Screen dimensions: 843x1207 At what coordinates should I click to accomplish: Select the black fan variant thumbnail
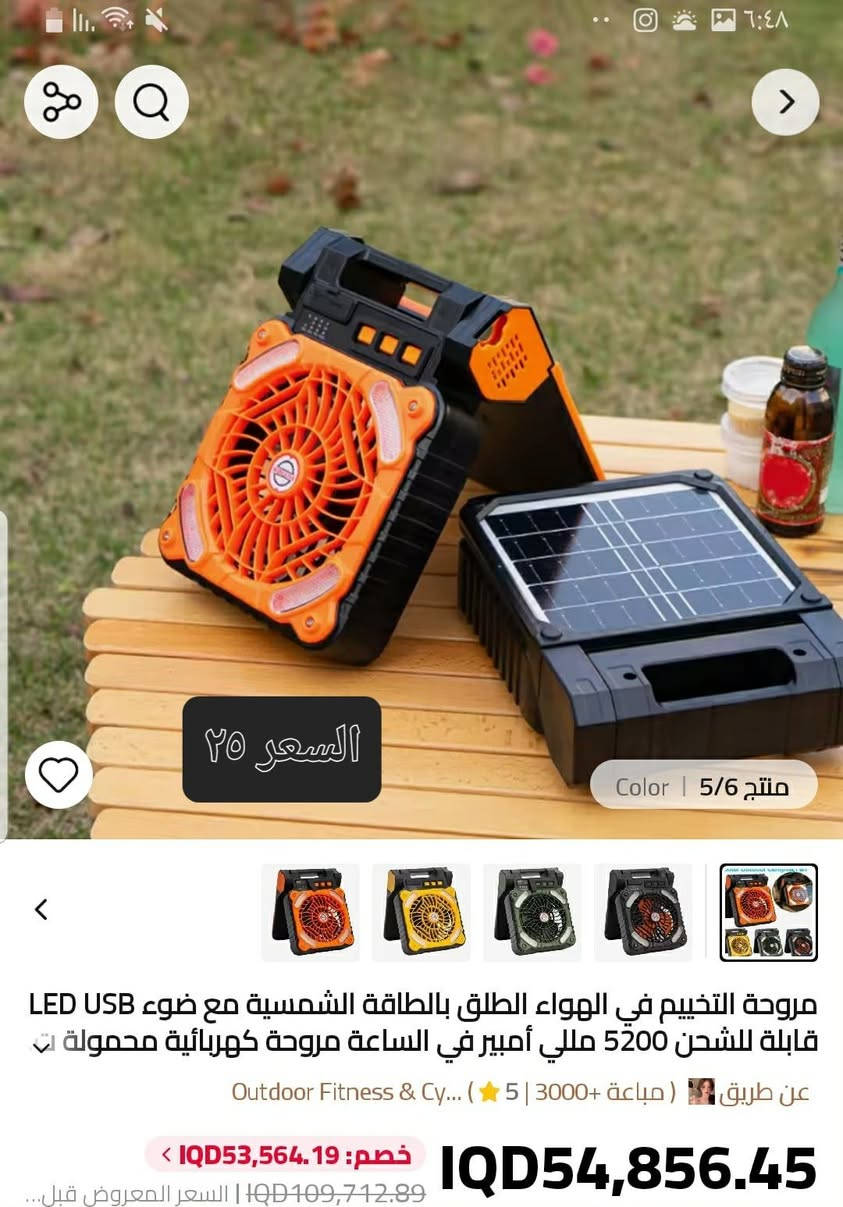643,911
